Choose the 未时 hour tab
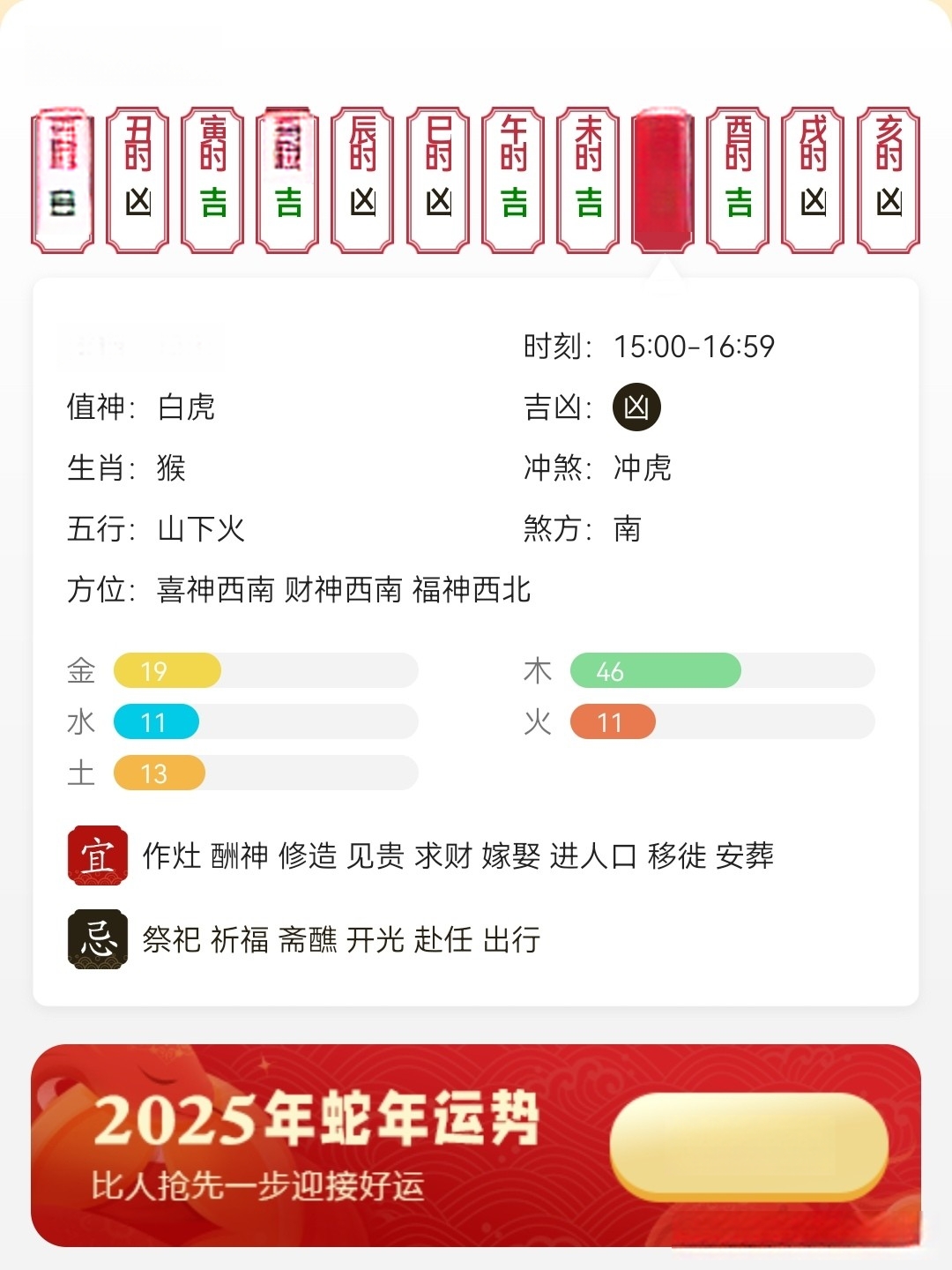 [x=588, y=179]
